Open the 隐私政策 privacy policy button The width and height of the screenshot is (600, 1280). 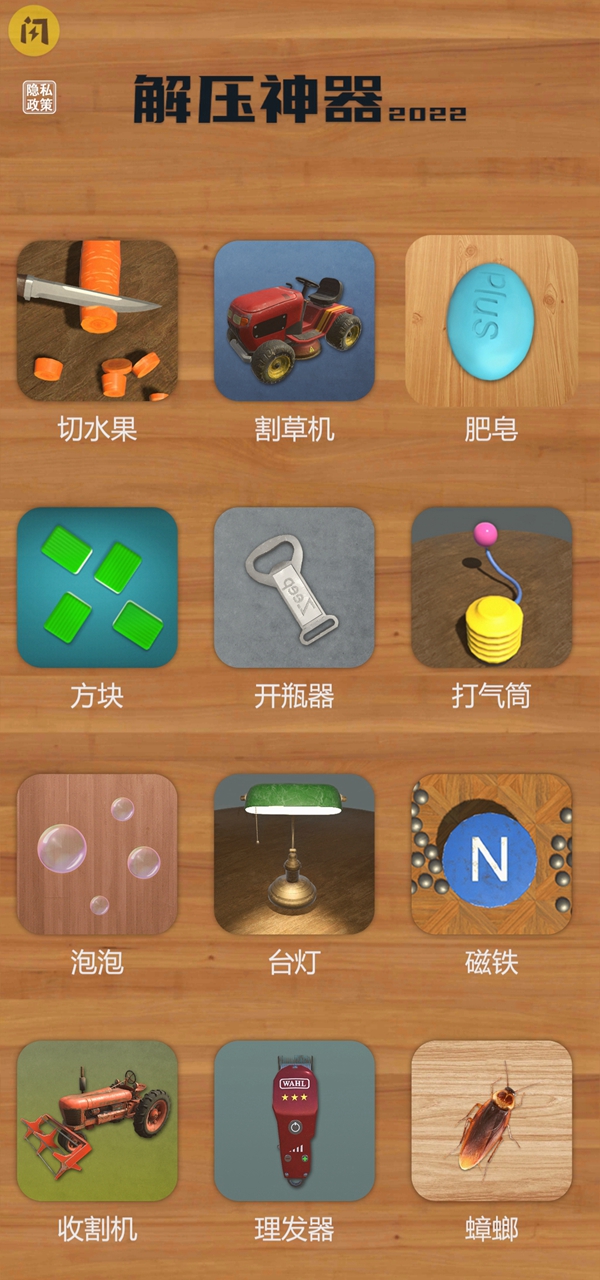[x=40, y=97]
